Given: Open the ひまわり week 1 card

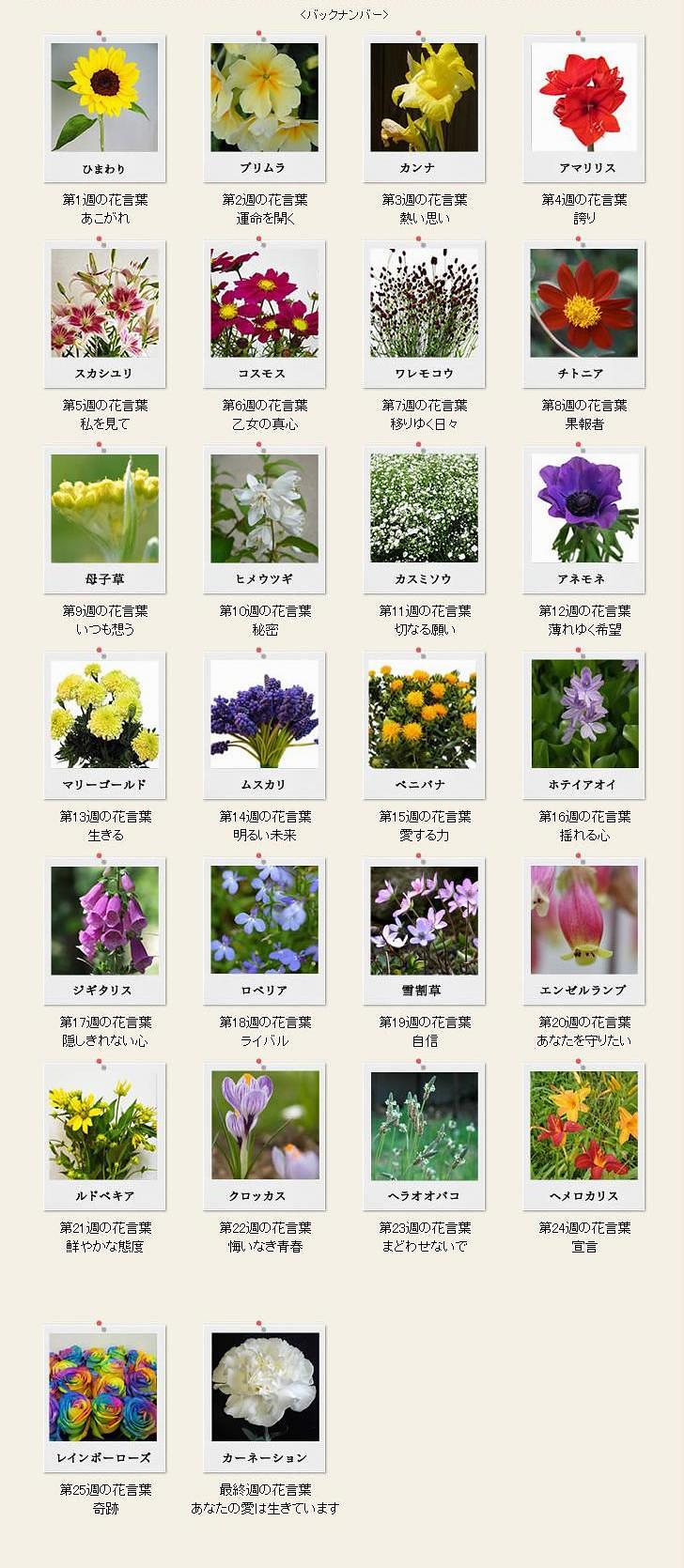Looking at the screenshot, I should (104, 108).
